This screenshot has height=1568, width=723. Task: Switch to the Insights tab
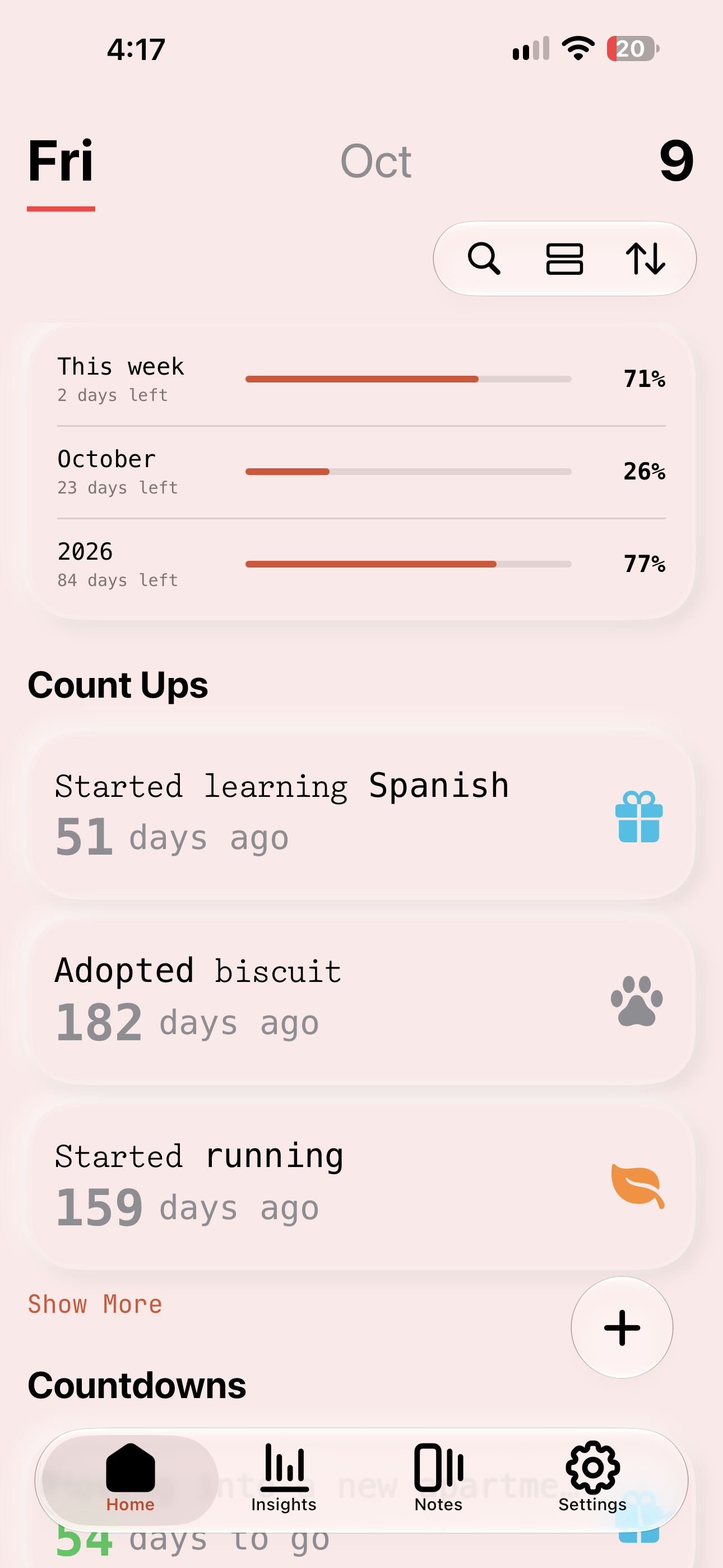[284, 1478]
